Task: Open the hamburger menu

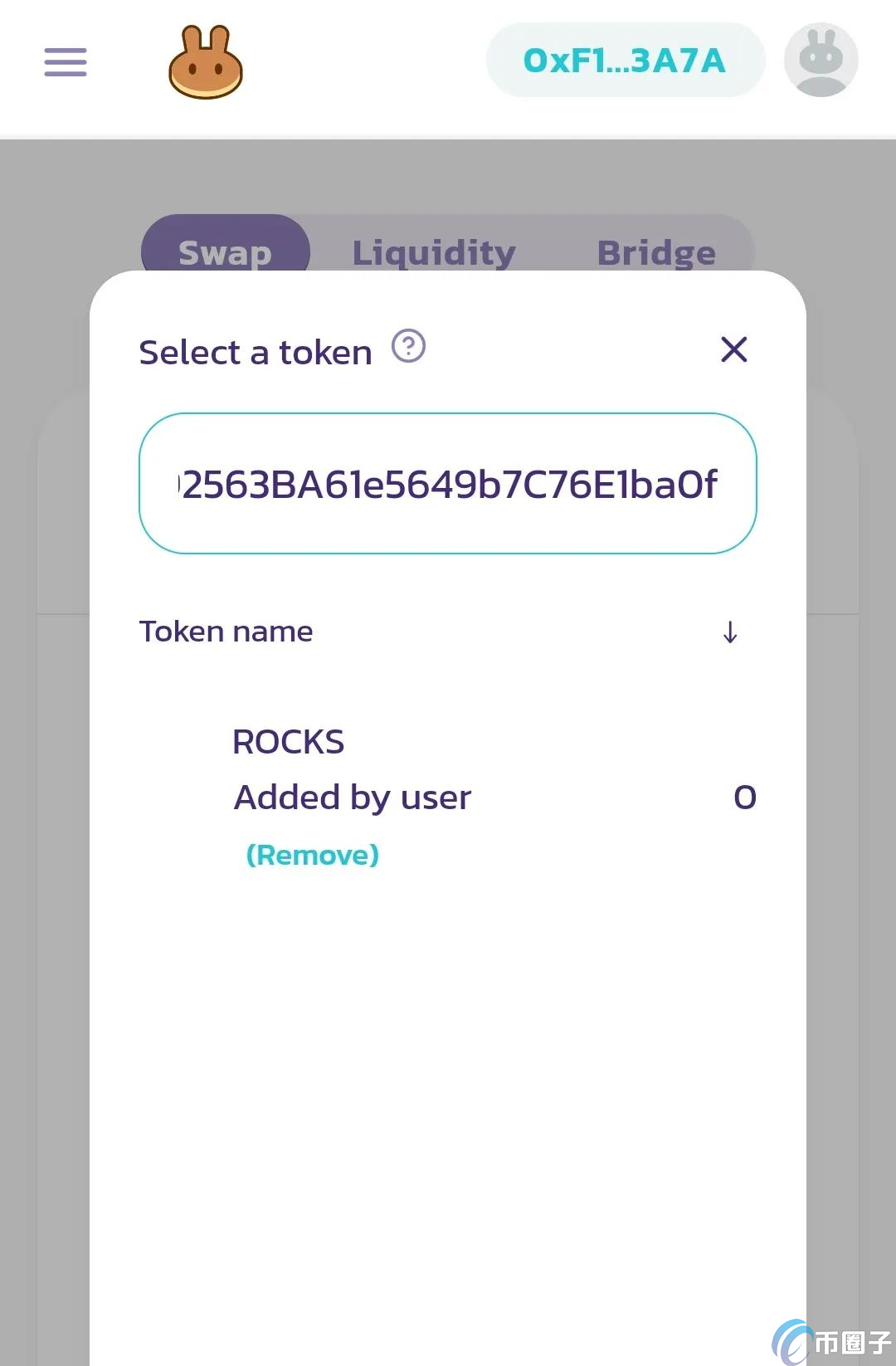Action: (66, 62)
